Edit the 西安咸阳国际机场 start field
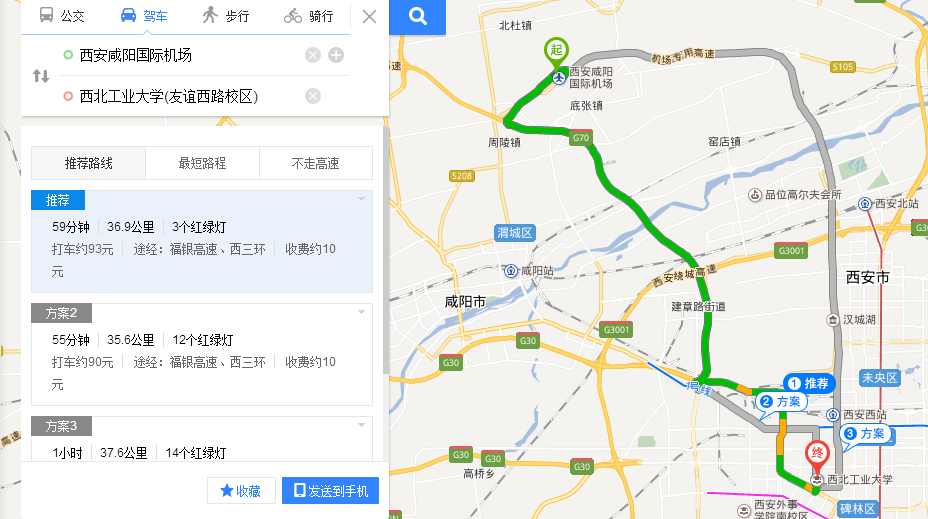The width and height of the screenshot is (928, 519). (x=180, y=55)
